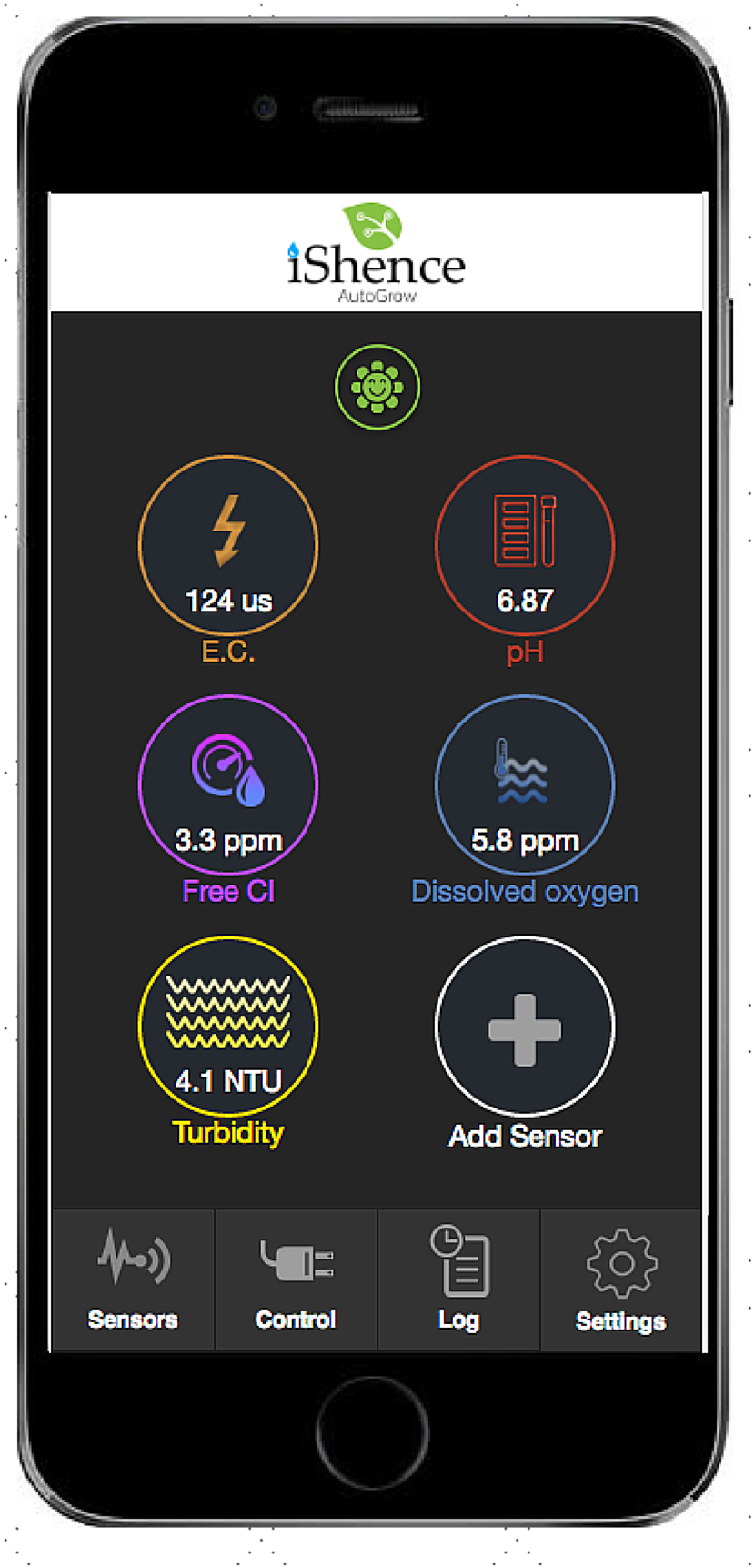Open the Log tab
The image size is (754, 1568).
click(x=458, y=1279)
